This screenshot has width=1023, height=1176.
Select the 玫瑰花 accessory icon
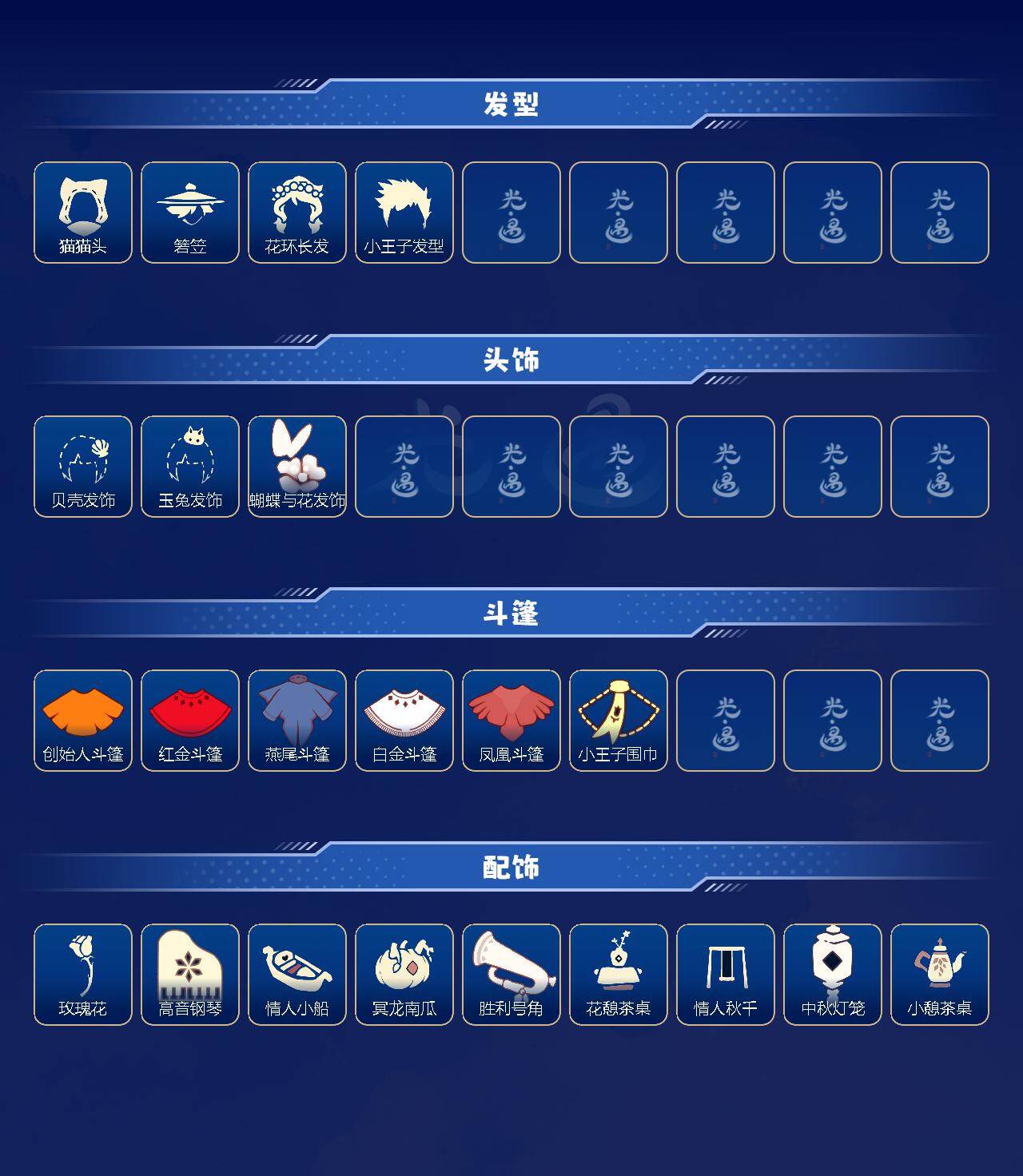click(x=84, y=973)
